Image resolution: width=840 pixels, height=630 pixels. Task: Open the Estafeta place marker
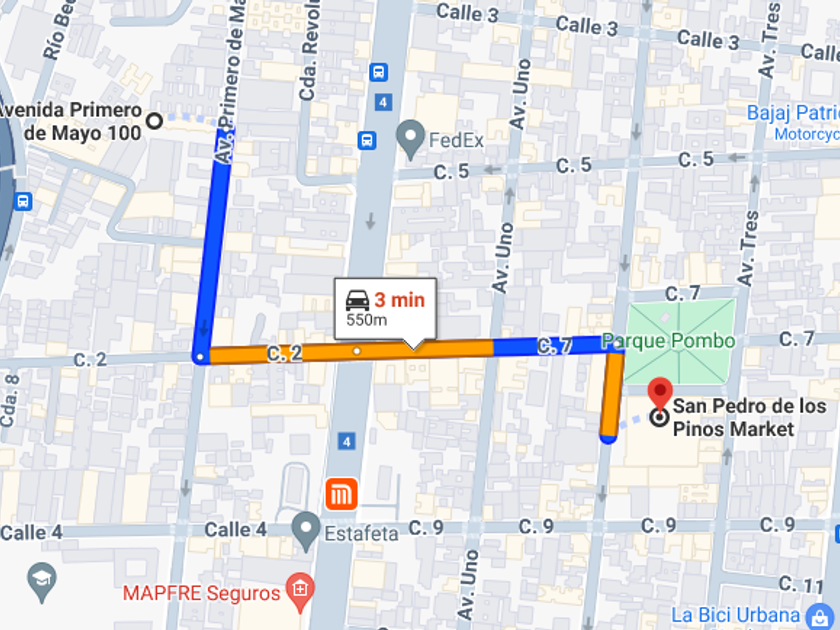(x=306, y=530)
